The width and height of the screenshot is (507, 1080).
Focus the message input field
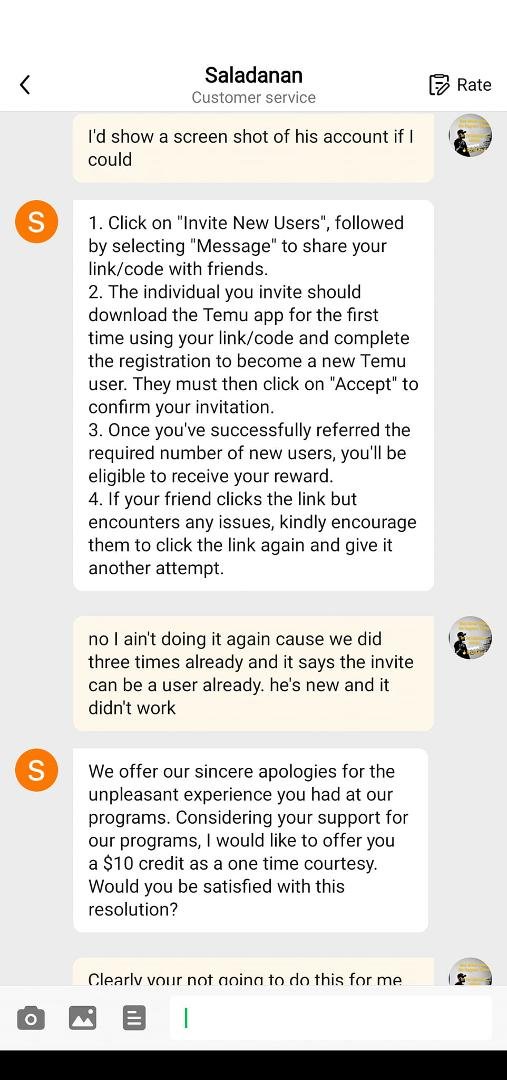tap(331, 1017)
